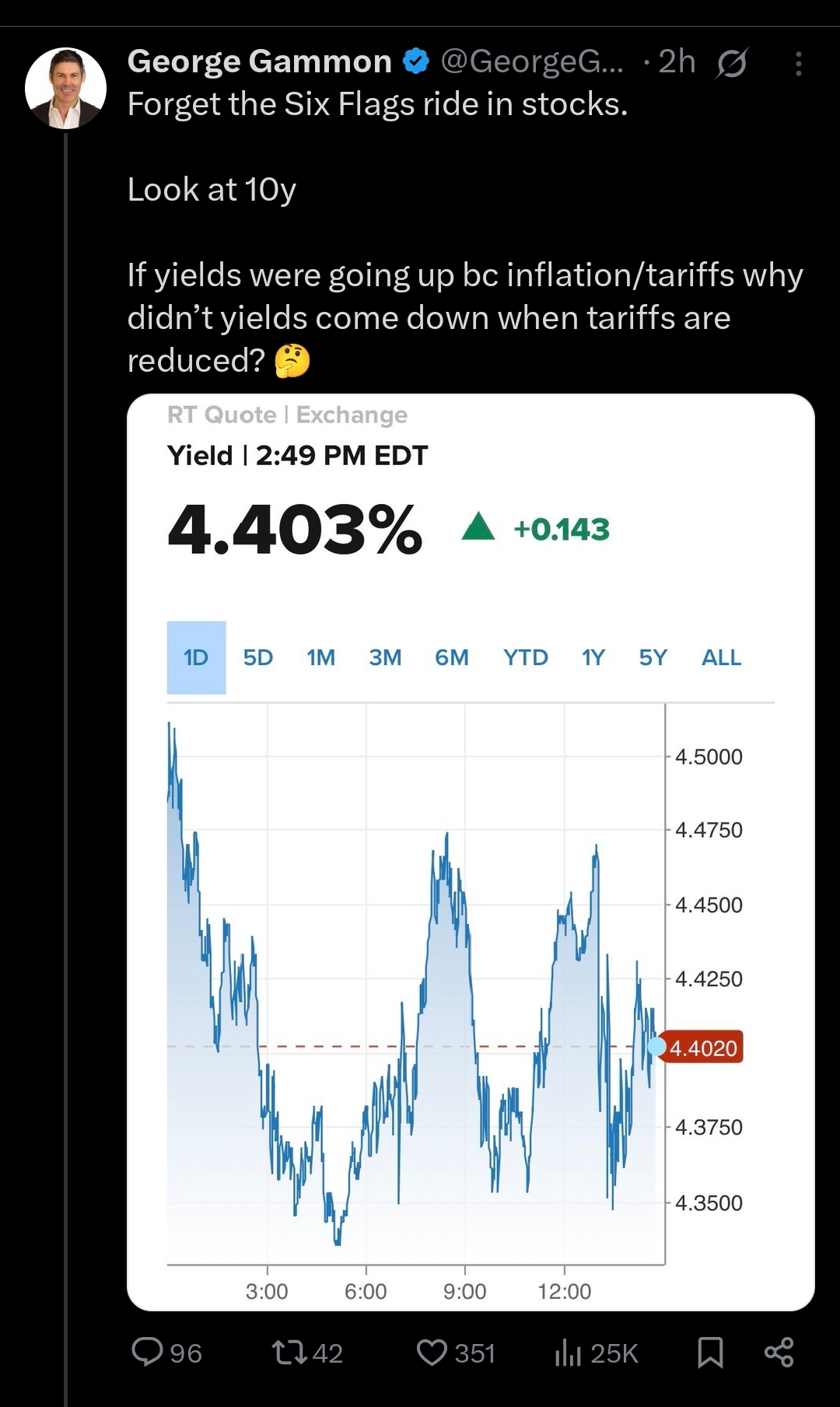Open the post's three-dot overflow menu
Image resolution: width=840 pixels, height=1407 pixels.
pos(798,64)
